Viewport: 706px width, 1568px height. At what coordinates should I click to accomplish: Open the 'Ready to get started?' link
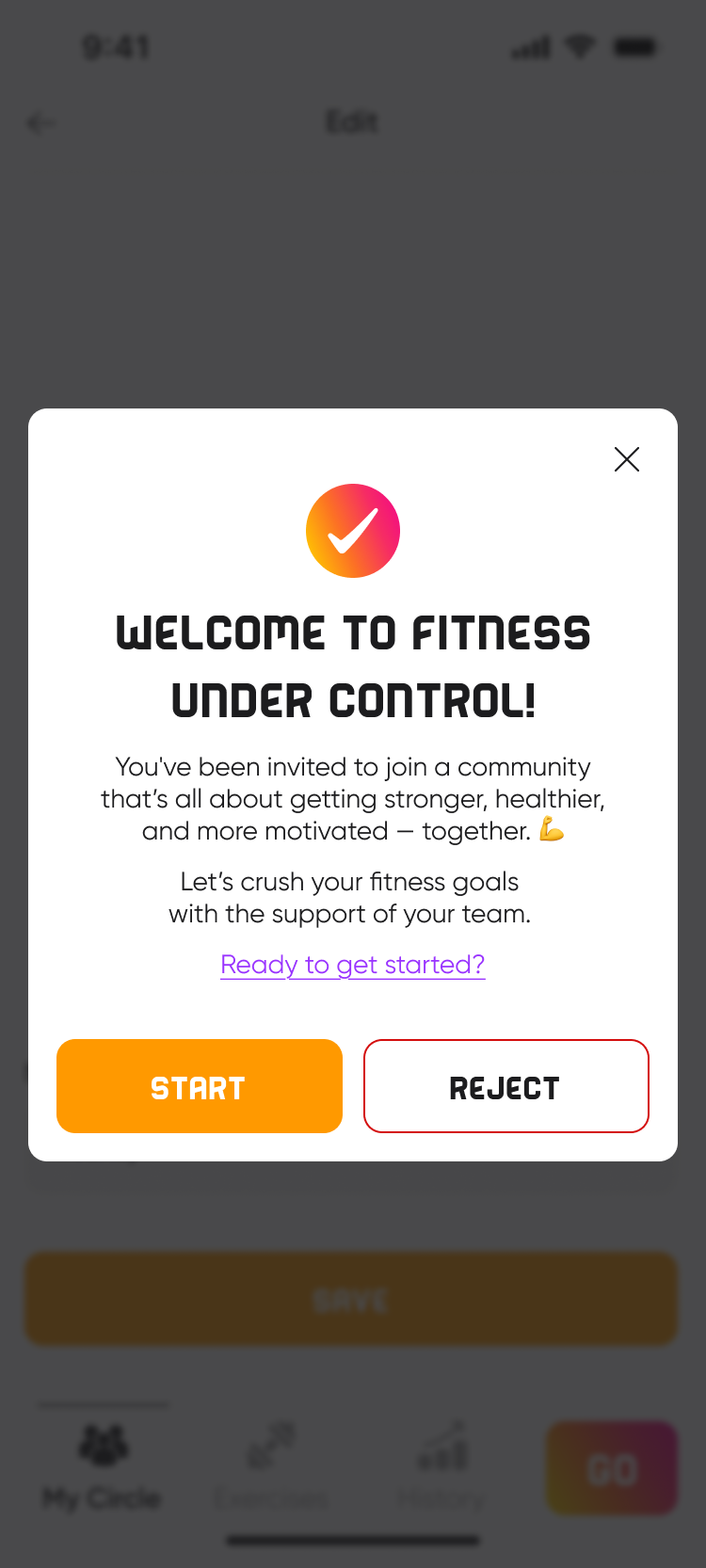coord(353,965)
